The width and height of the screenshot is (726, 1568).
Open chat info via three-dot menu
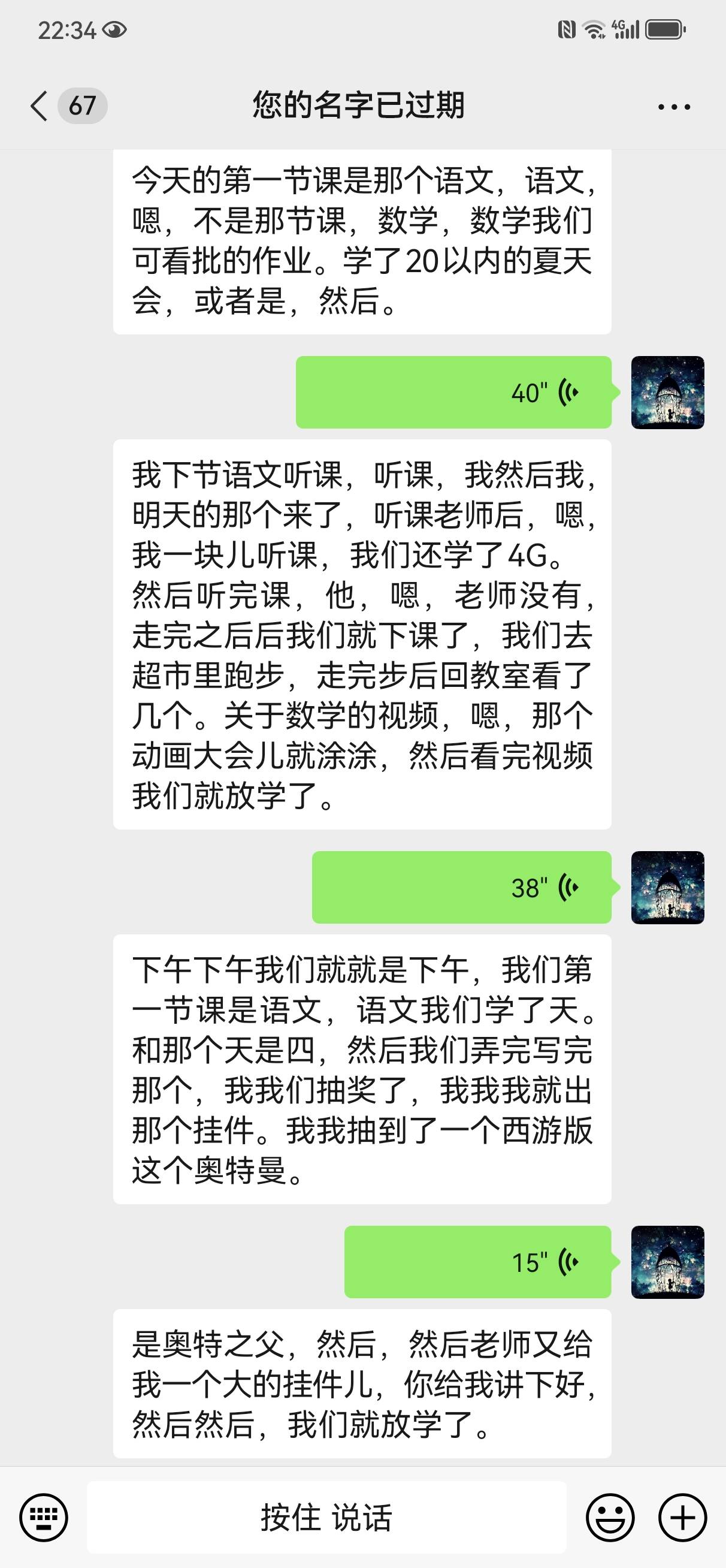click(x=674, y=107)
